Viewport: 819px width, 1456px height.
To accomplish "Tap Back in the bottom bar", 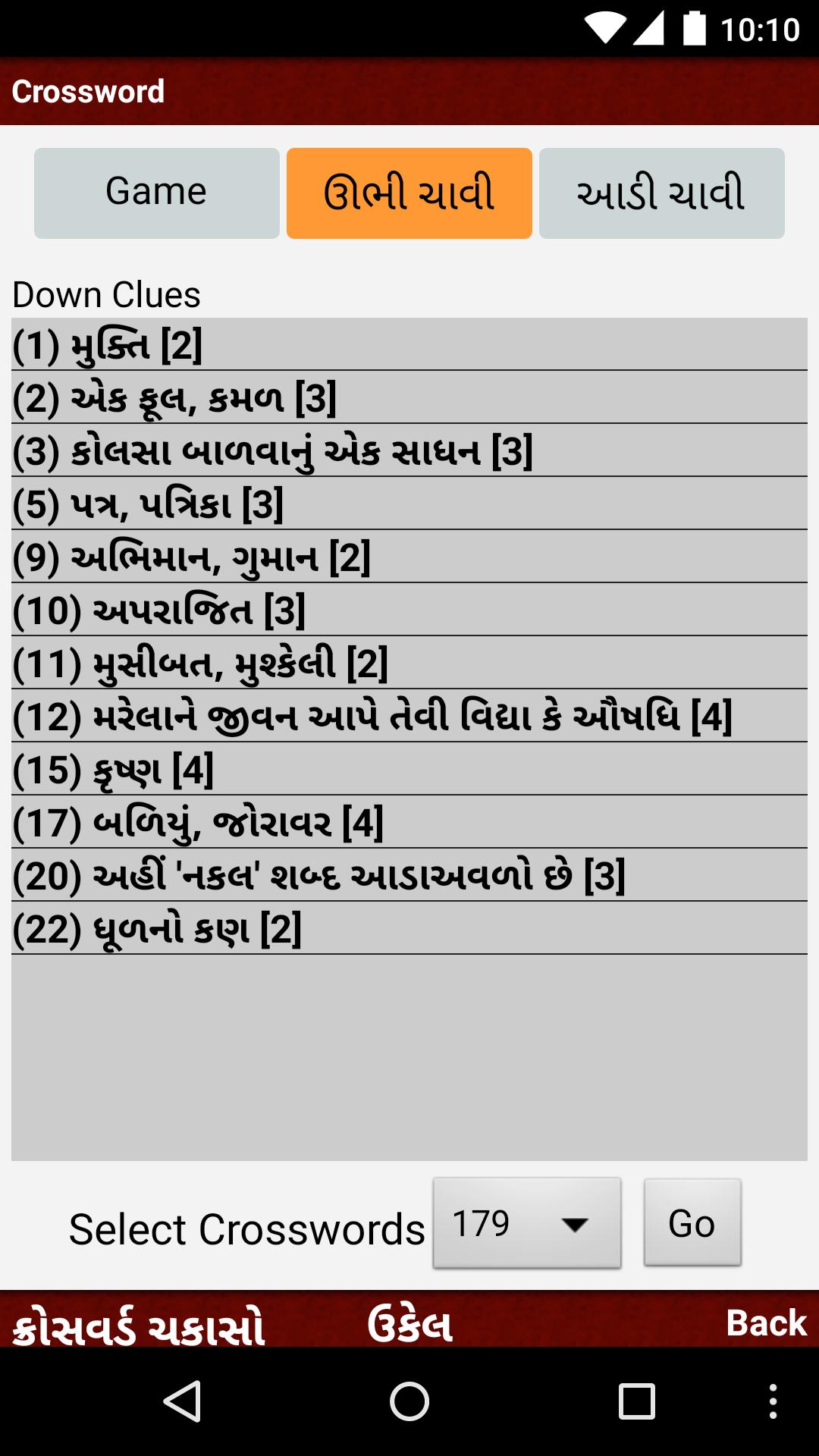I will click(x=766, y=1323).
